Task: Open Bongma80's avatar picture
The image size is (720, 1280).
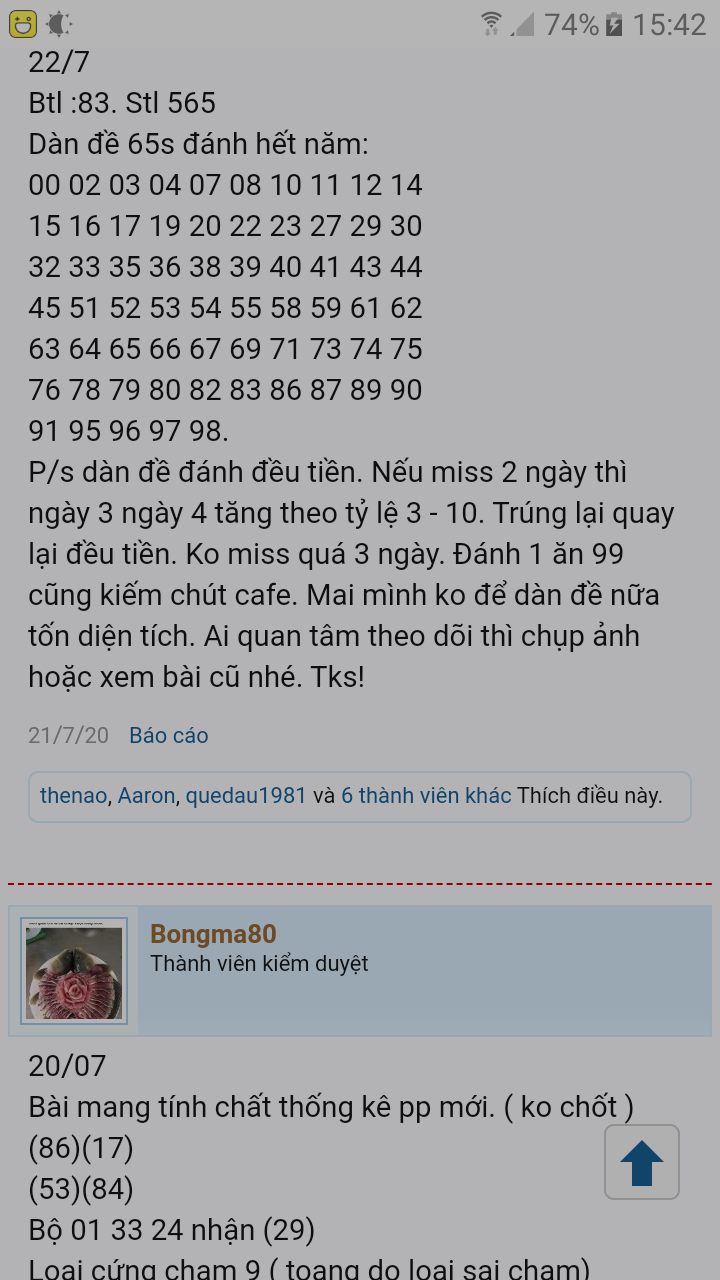Action: [74, 971]
